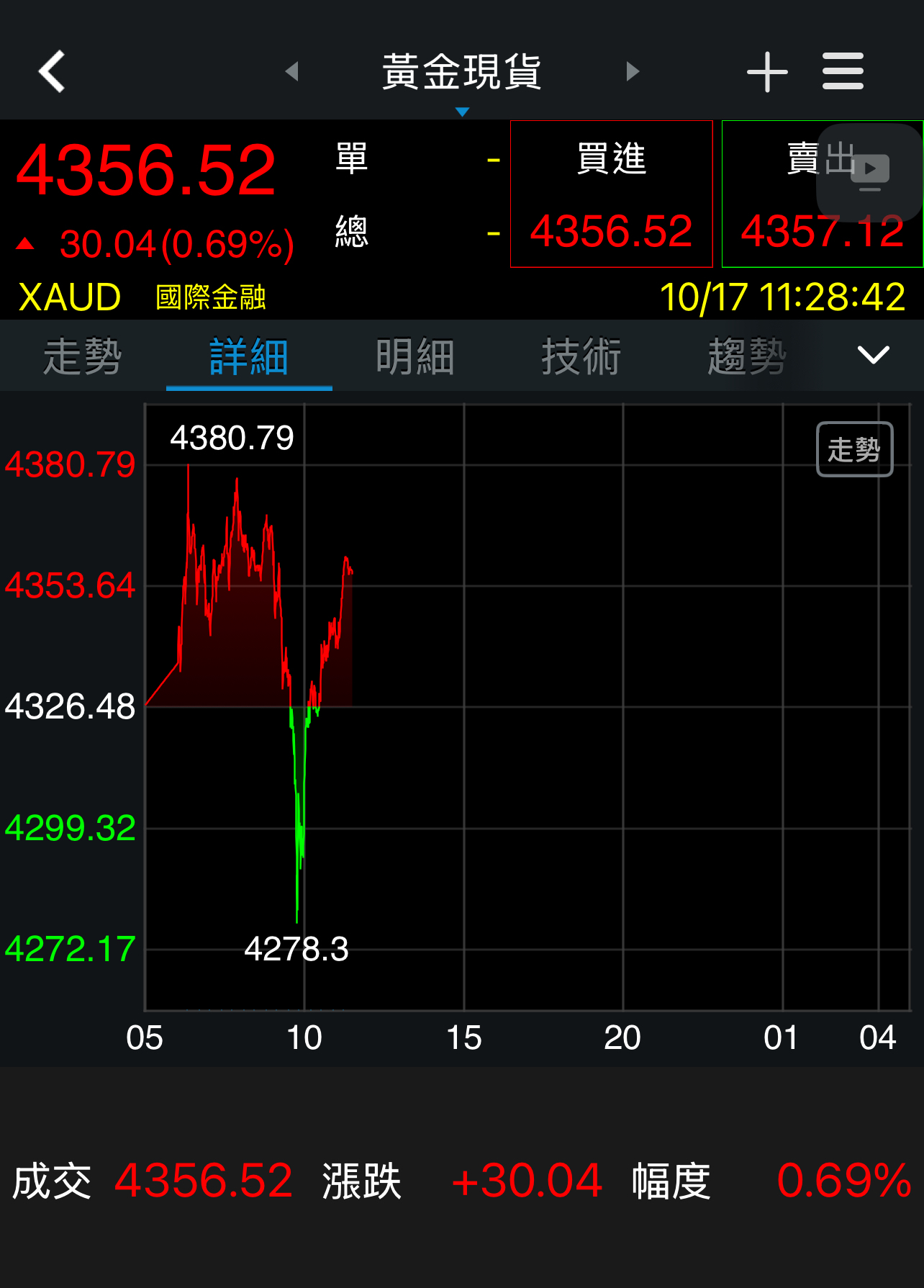The height and width of the screenshot is (1288, 924).
Task: Switch to the 趨勢 tab
Action: pyautogui.click(x=747, y=356)
